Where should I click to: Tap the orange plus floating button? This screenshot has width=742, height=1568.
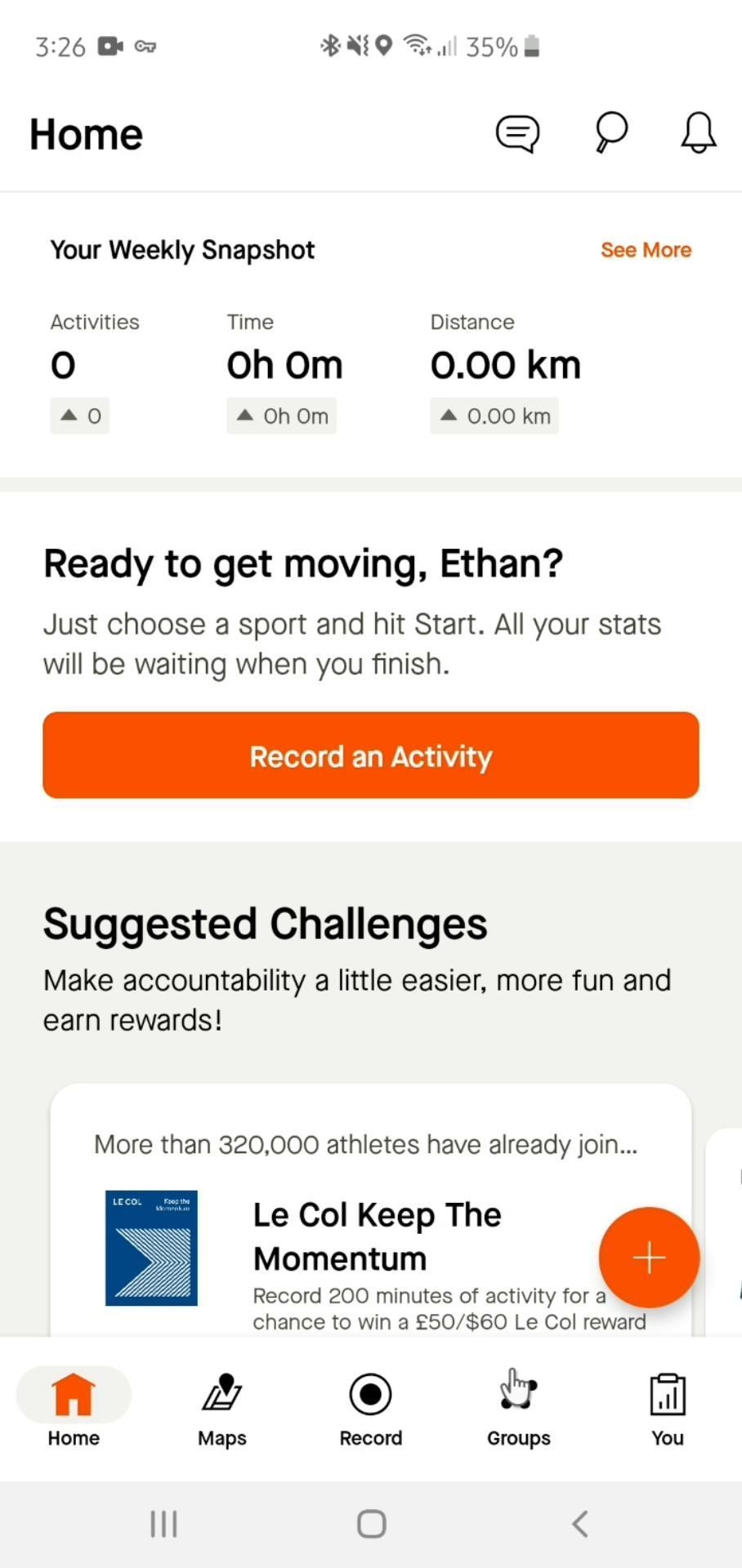[649, 1258]
